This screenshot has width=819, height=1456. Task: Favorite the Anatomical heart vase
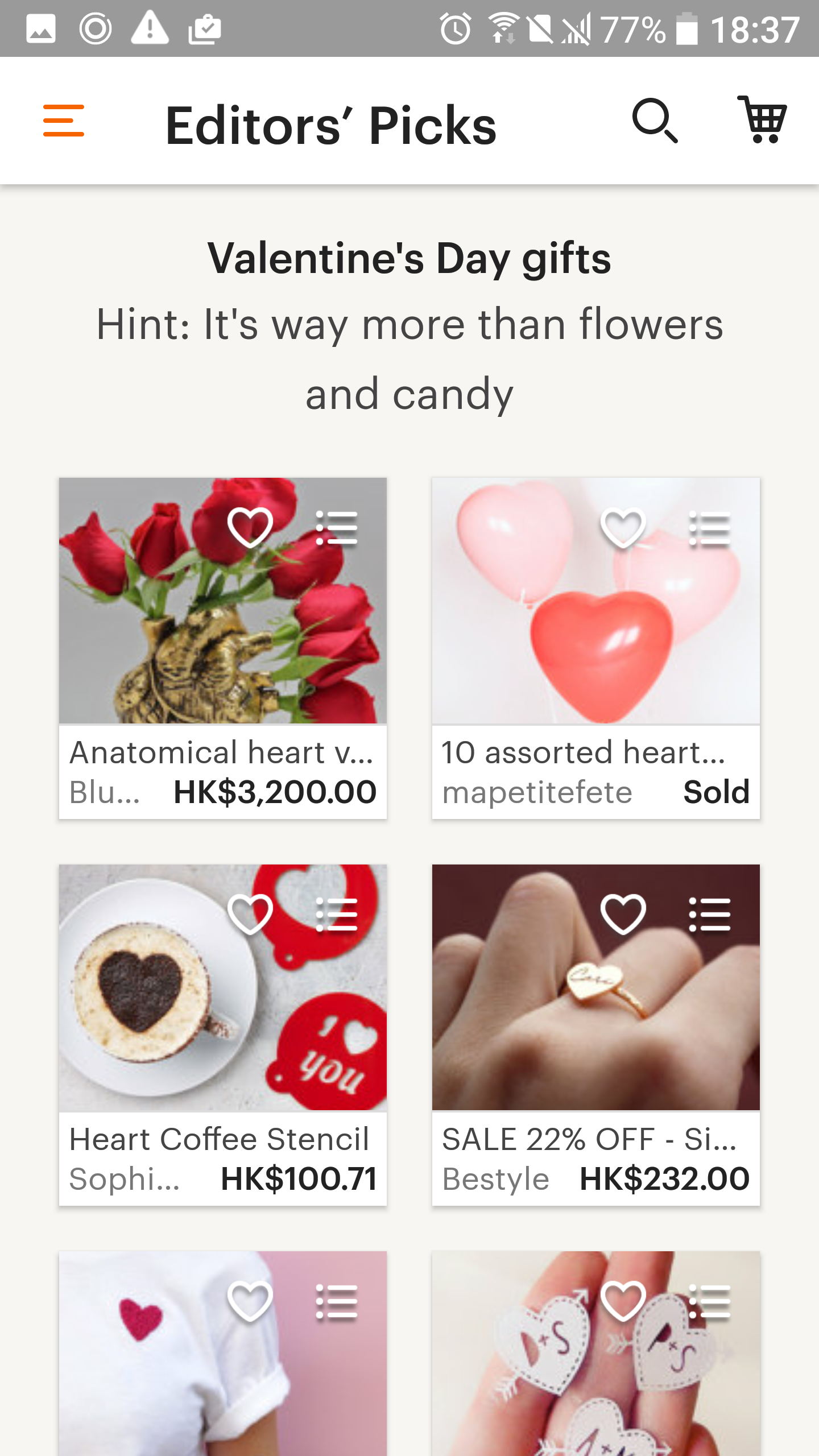(x=250, y=527)
